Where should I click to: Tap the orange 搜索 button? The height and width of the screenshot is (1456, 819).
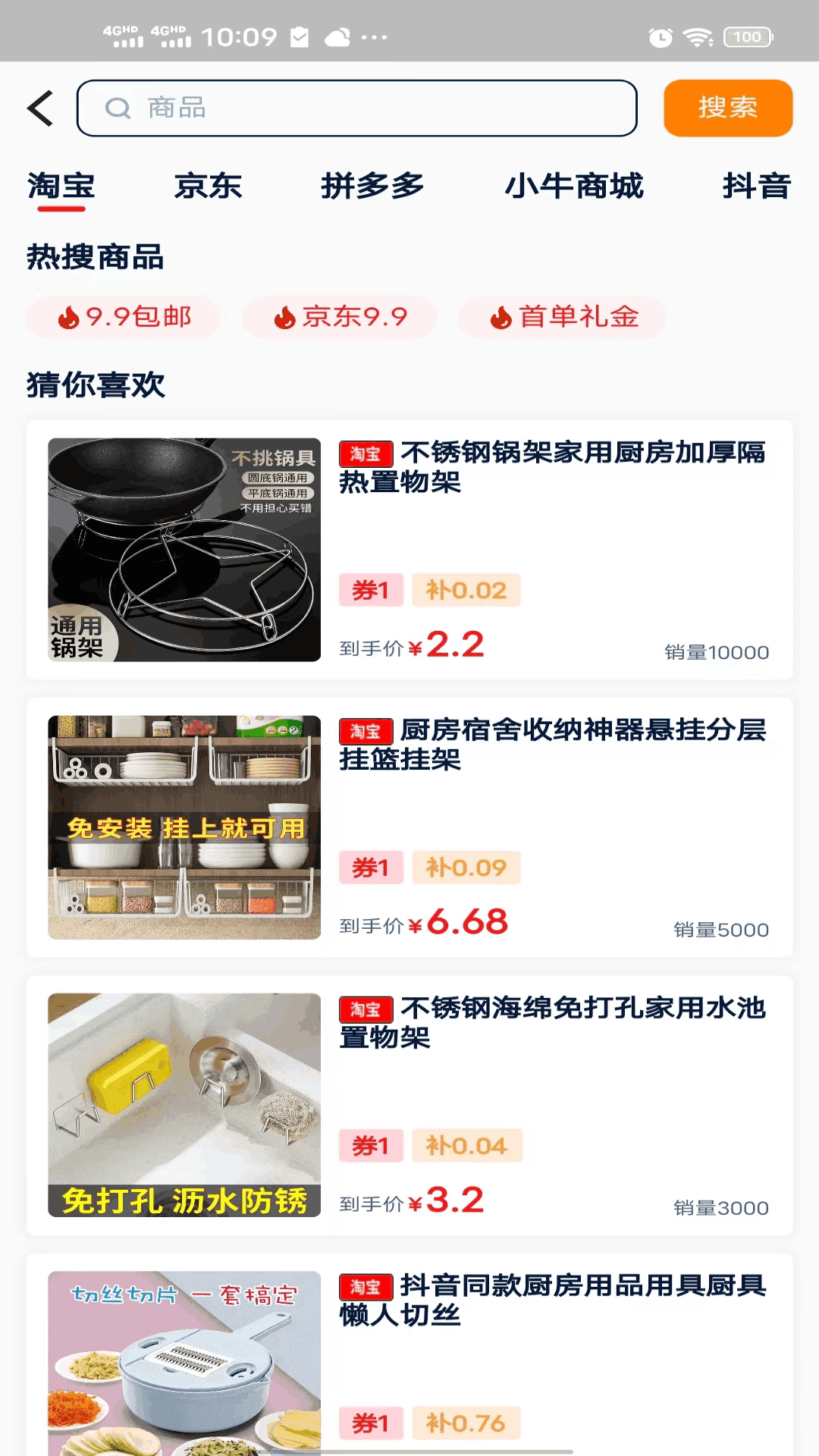[727, 108]
